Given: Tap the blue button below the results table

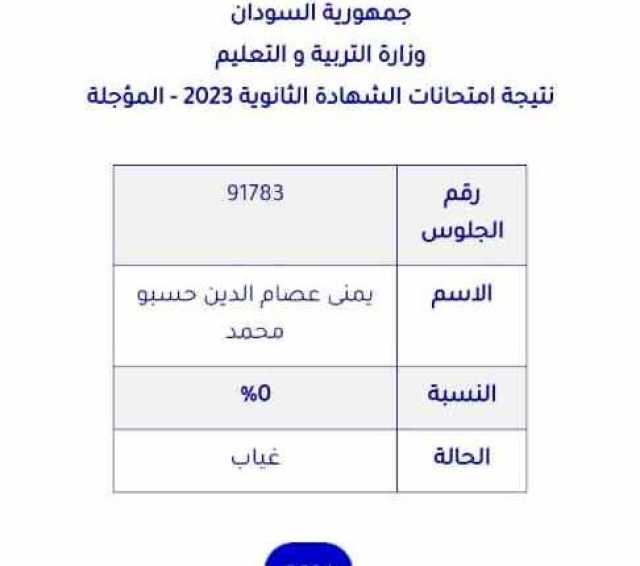Looking at the screenshot, I should [x=308, y=555].
